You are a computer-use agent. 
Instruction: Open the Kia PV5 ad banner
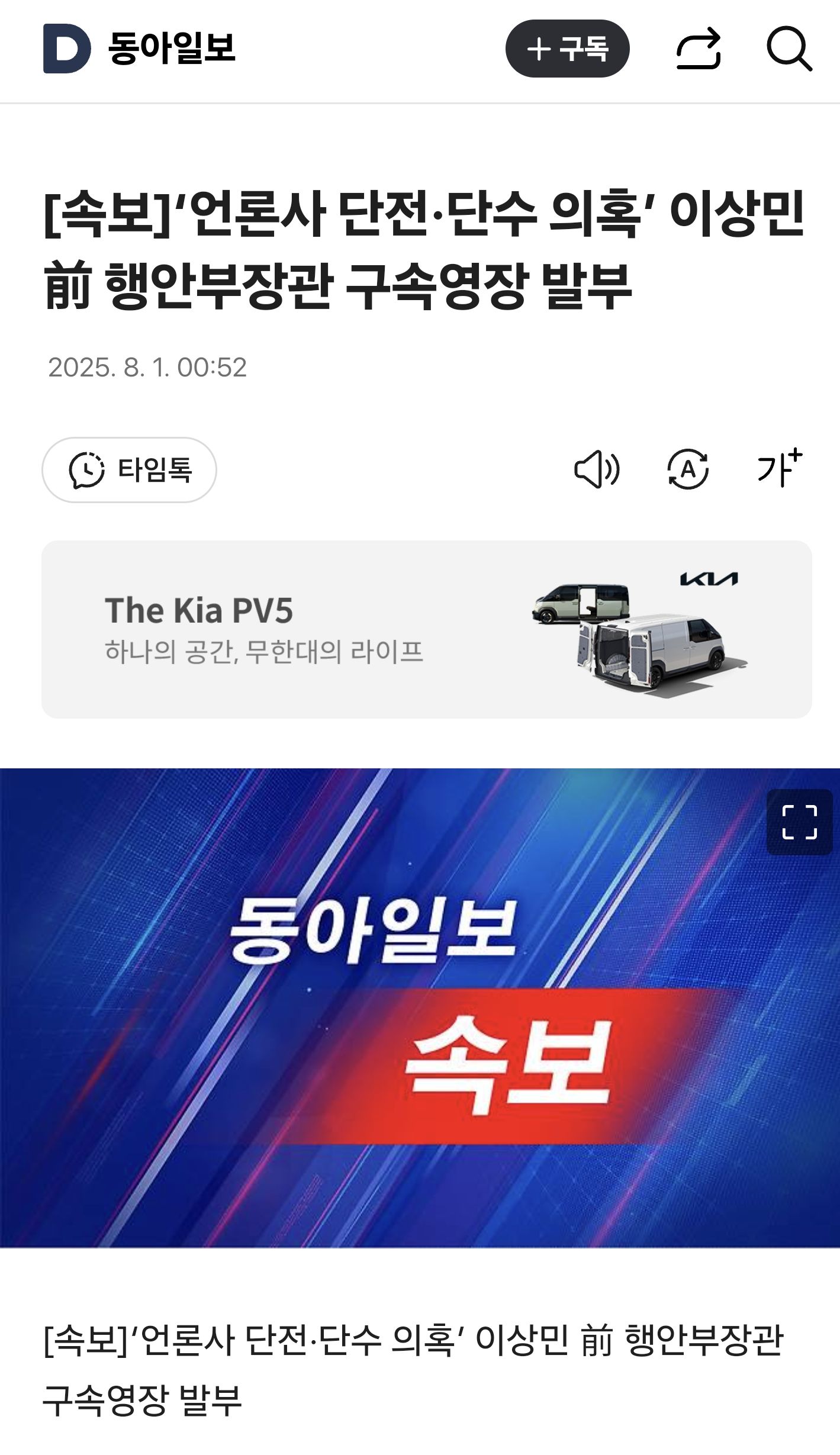(x=426, y=629)
